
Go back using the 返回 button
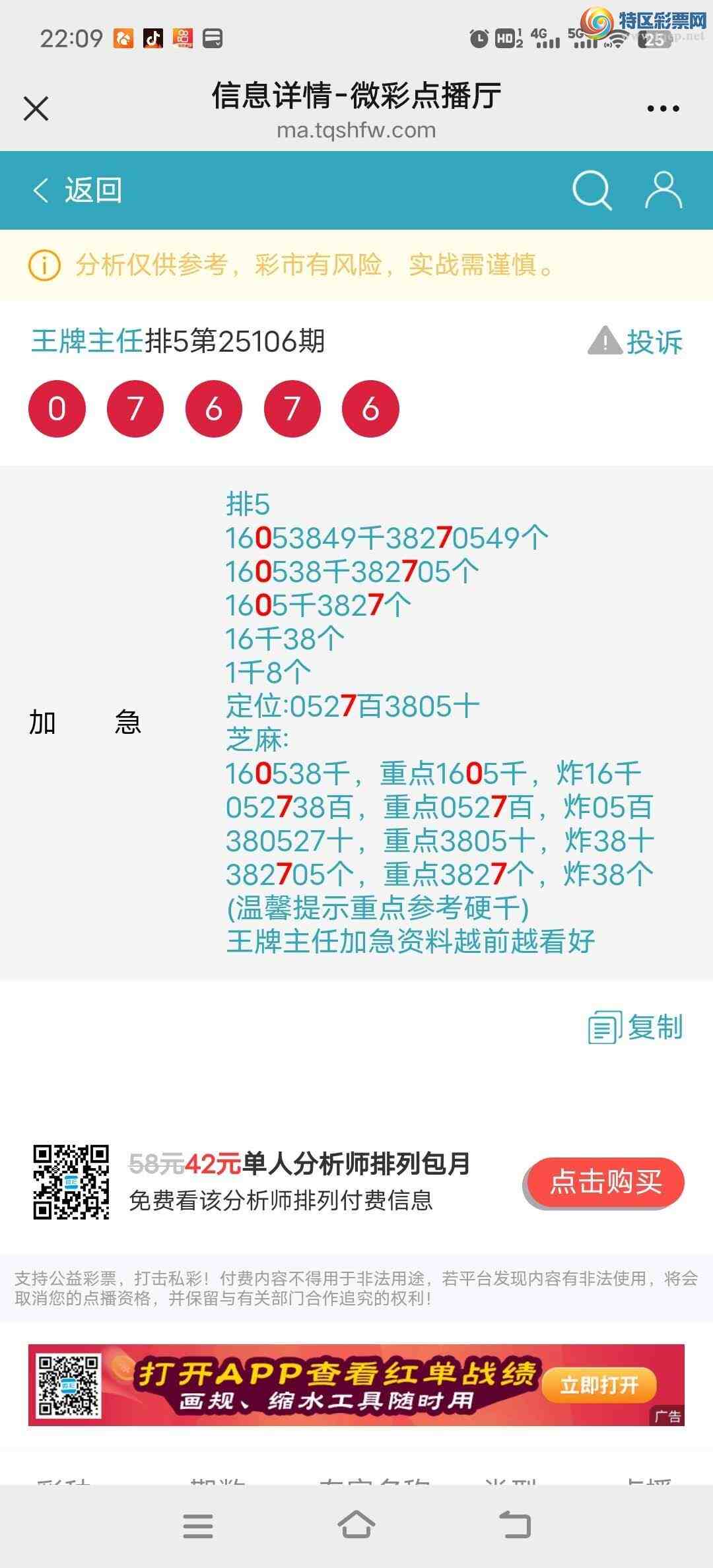click(78, 191)
